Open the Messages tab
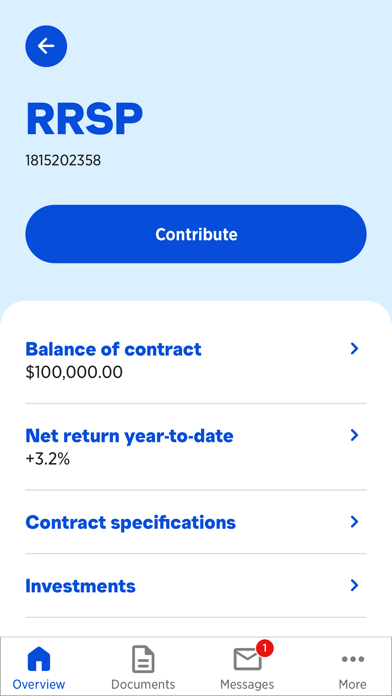Viewport: 392px width, 696px height. click(x=247, y=667)
